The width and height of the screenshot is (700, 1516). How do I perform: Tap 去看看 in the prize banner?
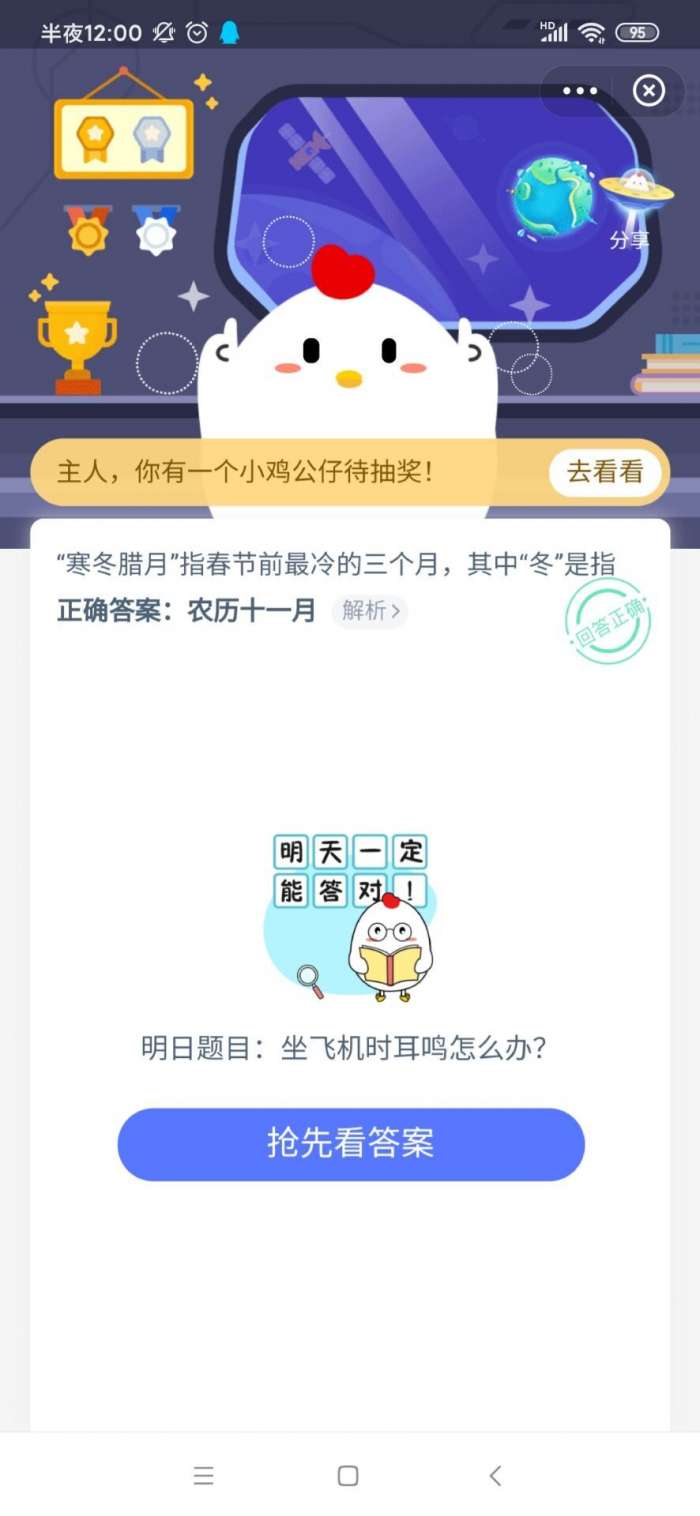pos(605,472)
